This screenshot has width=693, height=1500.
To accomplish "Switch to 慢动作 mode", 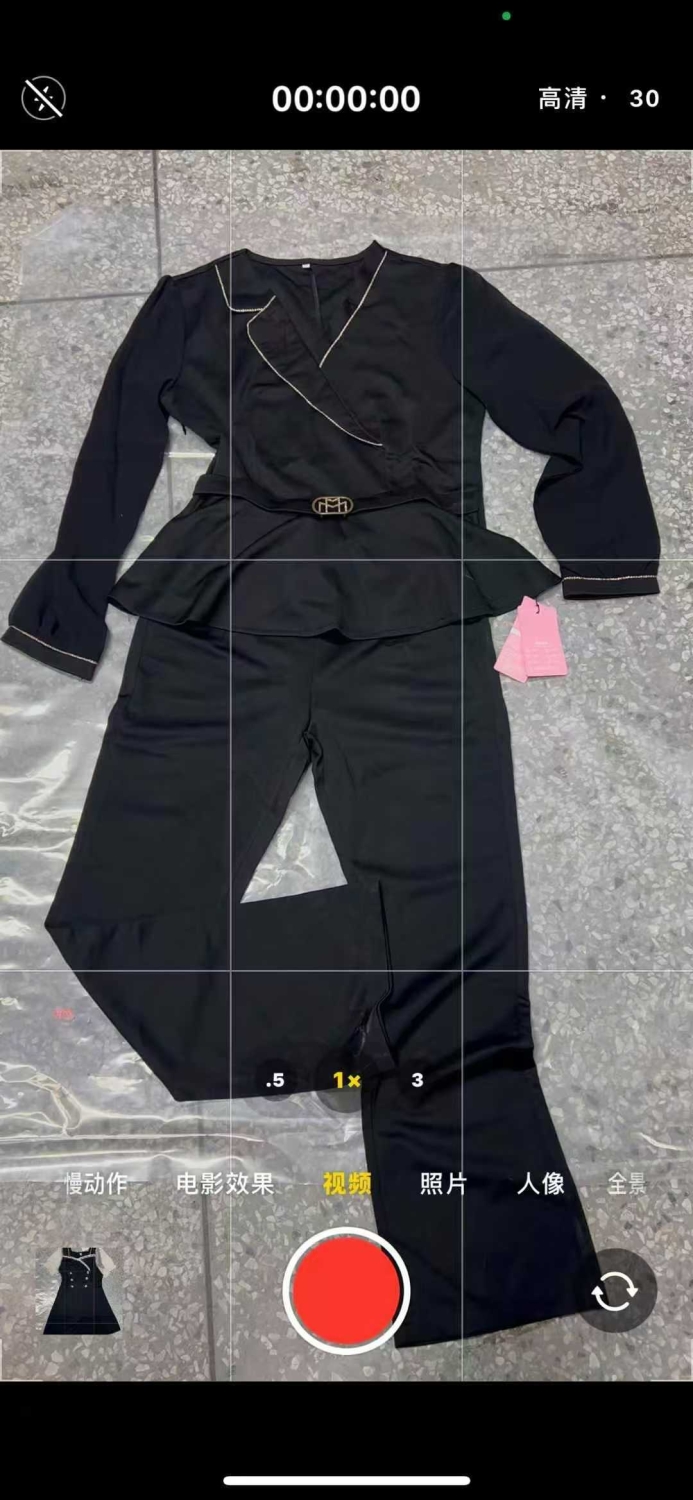I will 96,1184.
